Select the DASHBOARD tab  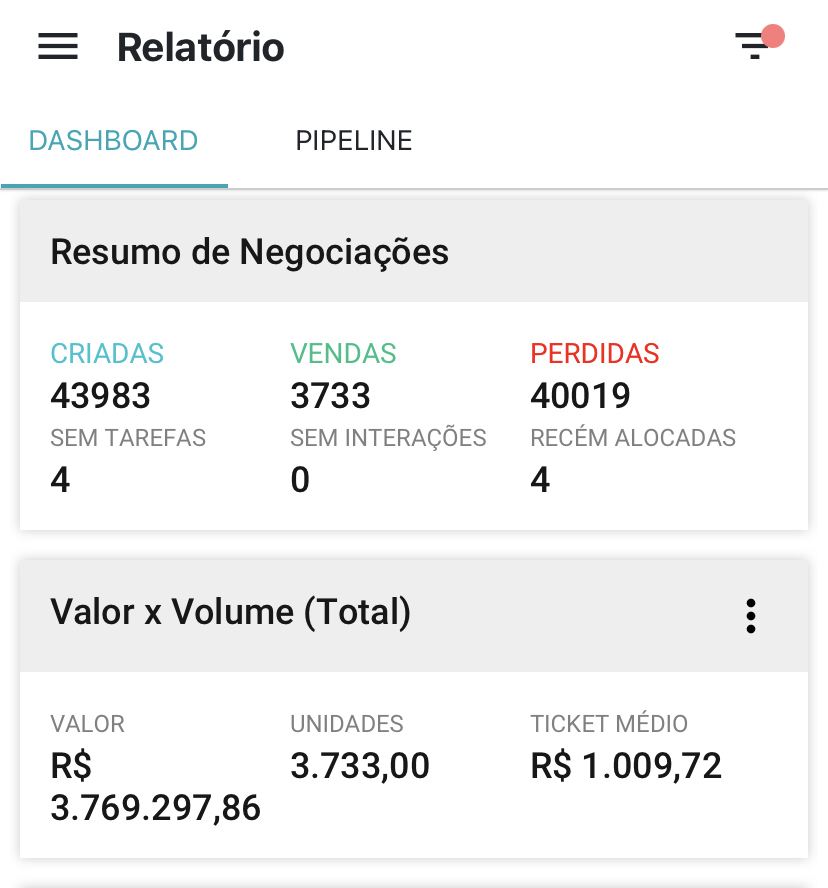(113, 140)
